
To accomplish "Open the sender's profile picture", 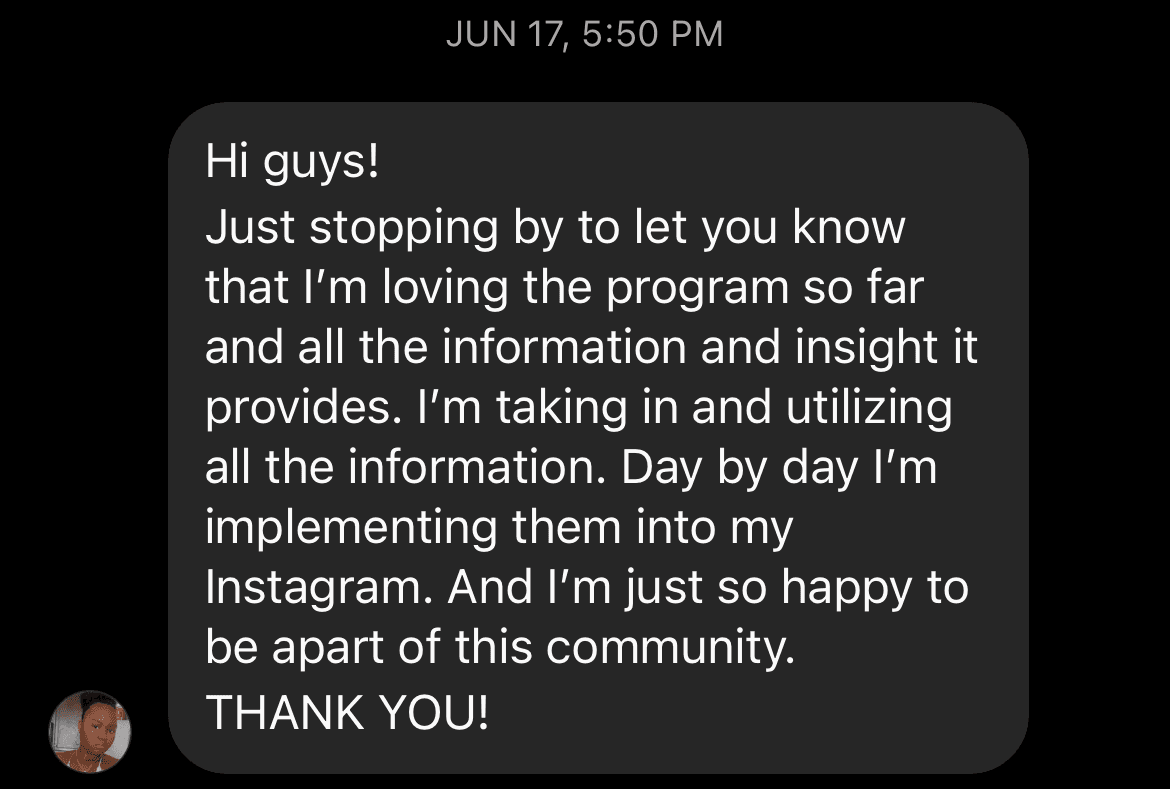I will click(x=90, y=732).
